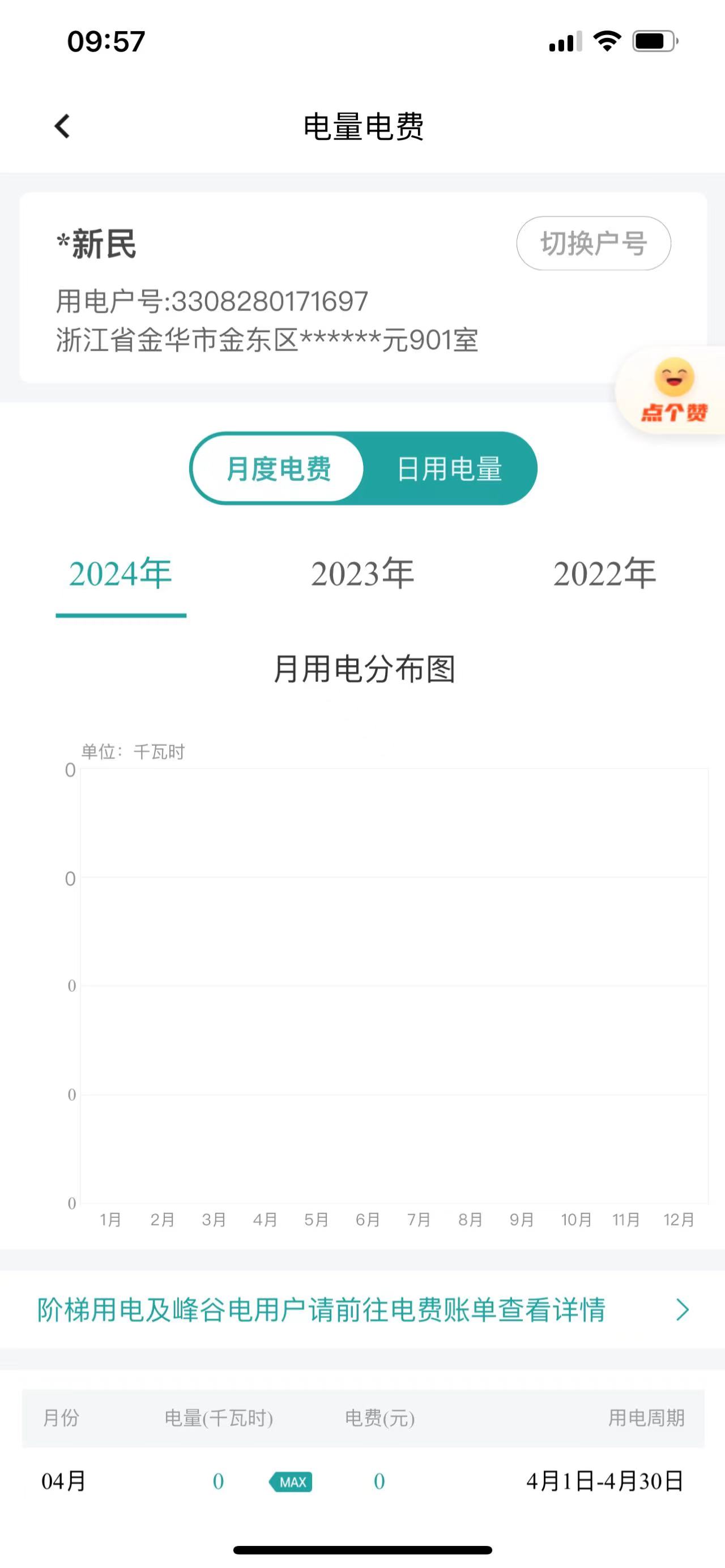Switch to the 2022年 tab

(x=604, y=574)
